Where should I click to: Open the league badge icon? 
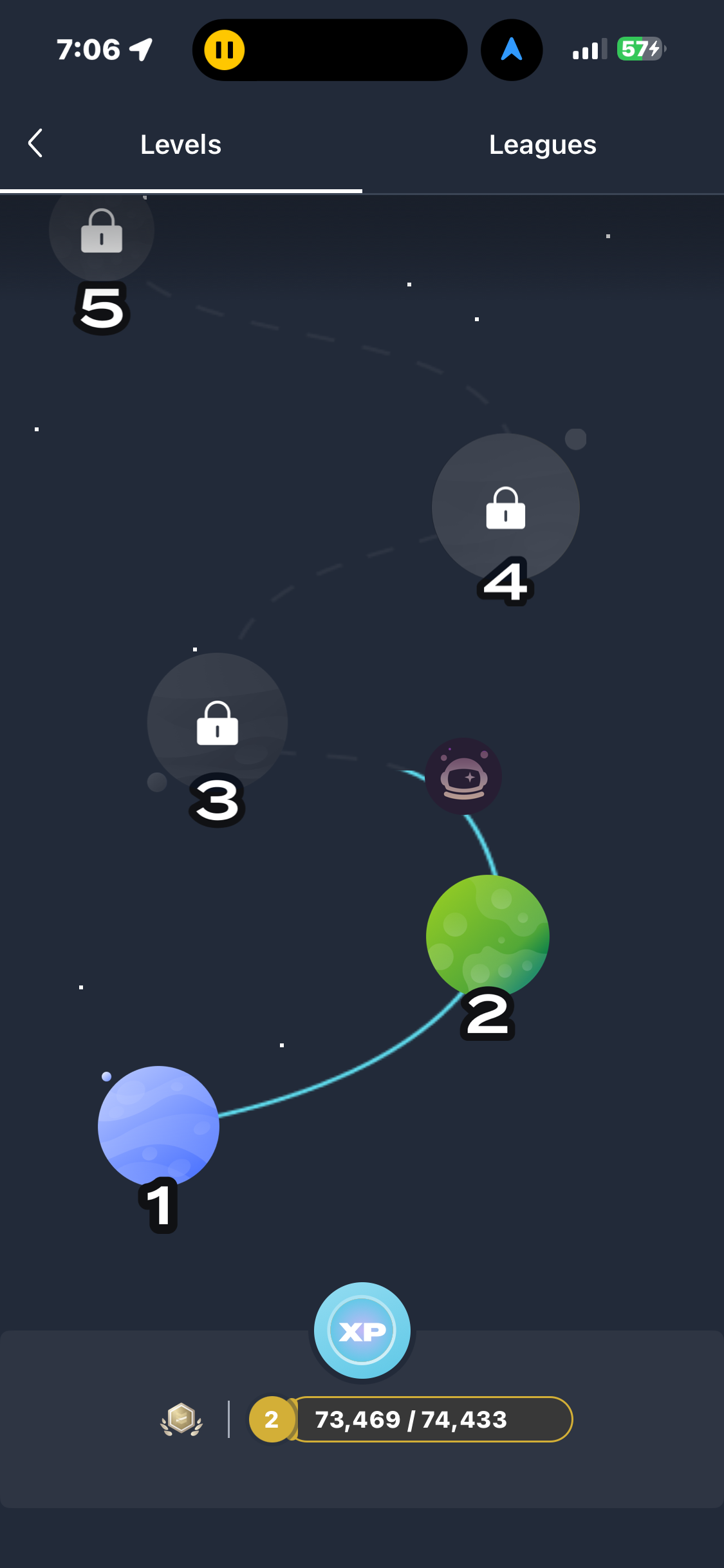181,1419
